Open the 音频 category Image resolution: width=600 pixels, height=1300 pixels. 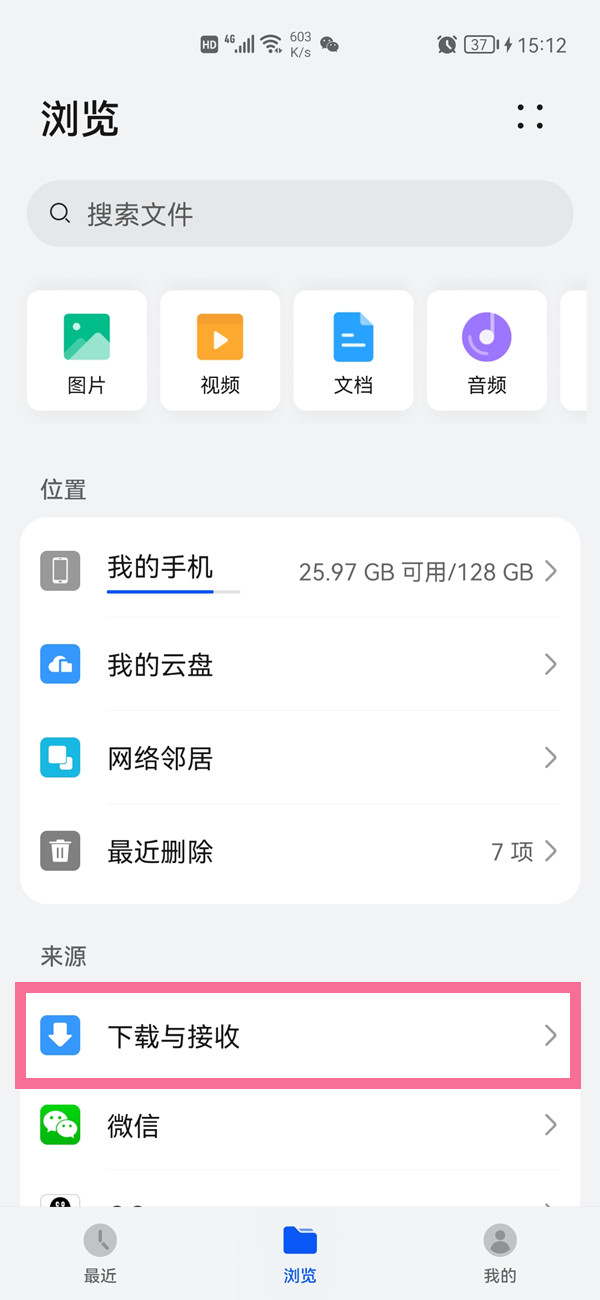(x=487, y=350)
